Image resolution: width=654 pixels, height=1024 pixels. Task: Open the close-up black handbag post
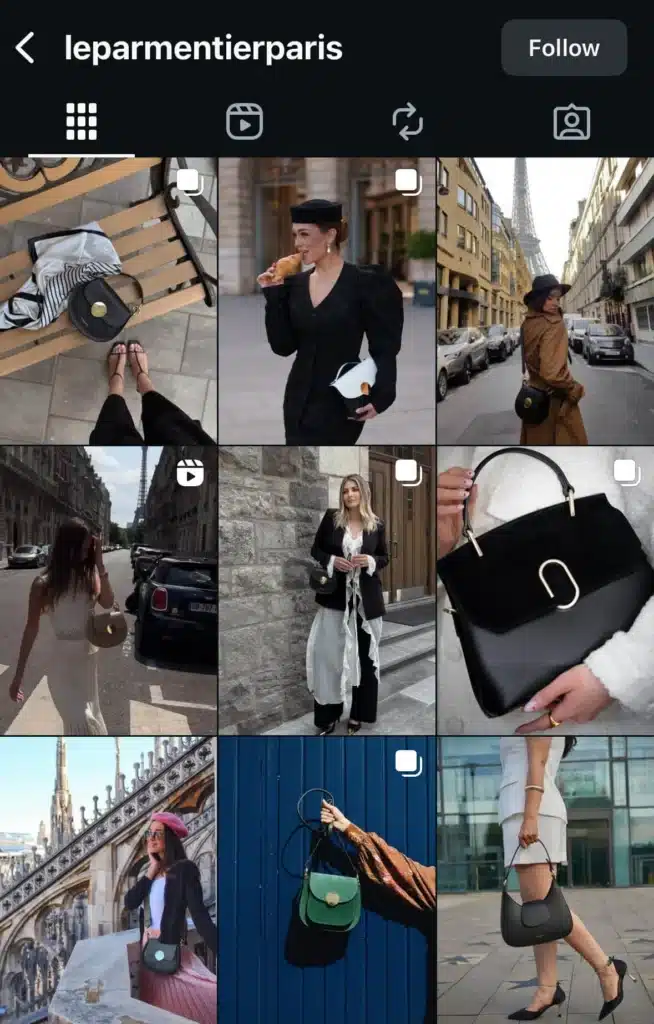545,590
